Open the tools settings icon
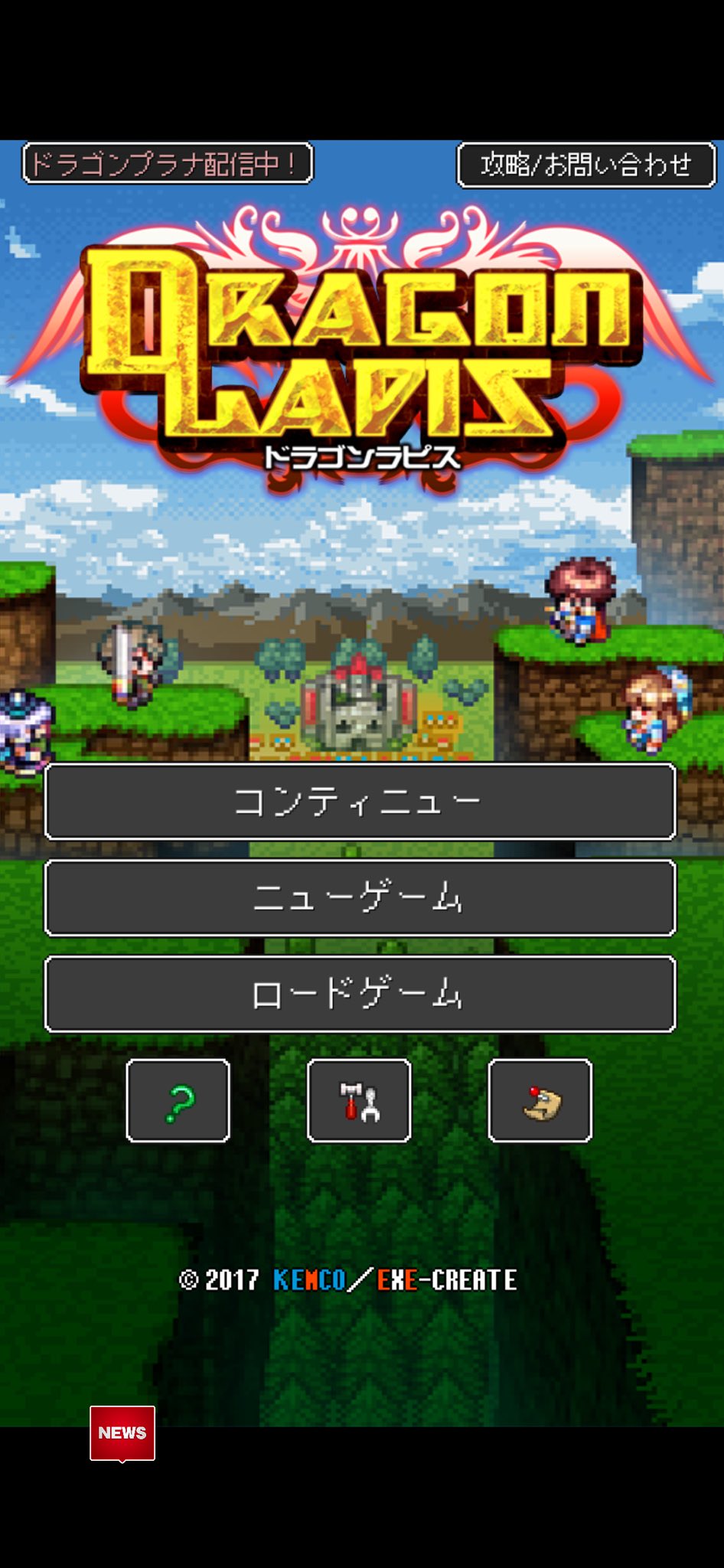 click(x=359, y=1101)
